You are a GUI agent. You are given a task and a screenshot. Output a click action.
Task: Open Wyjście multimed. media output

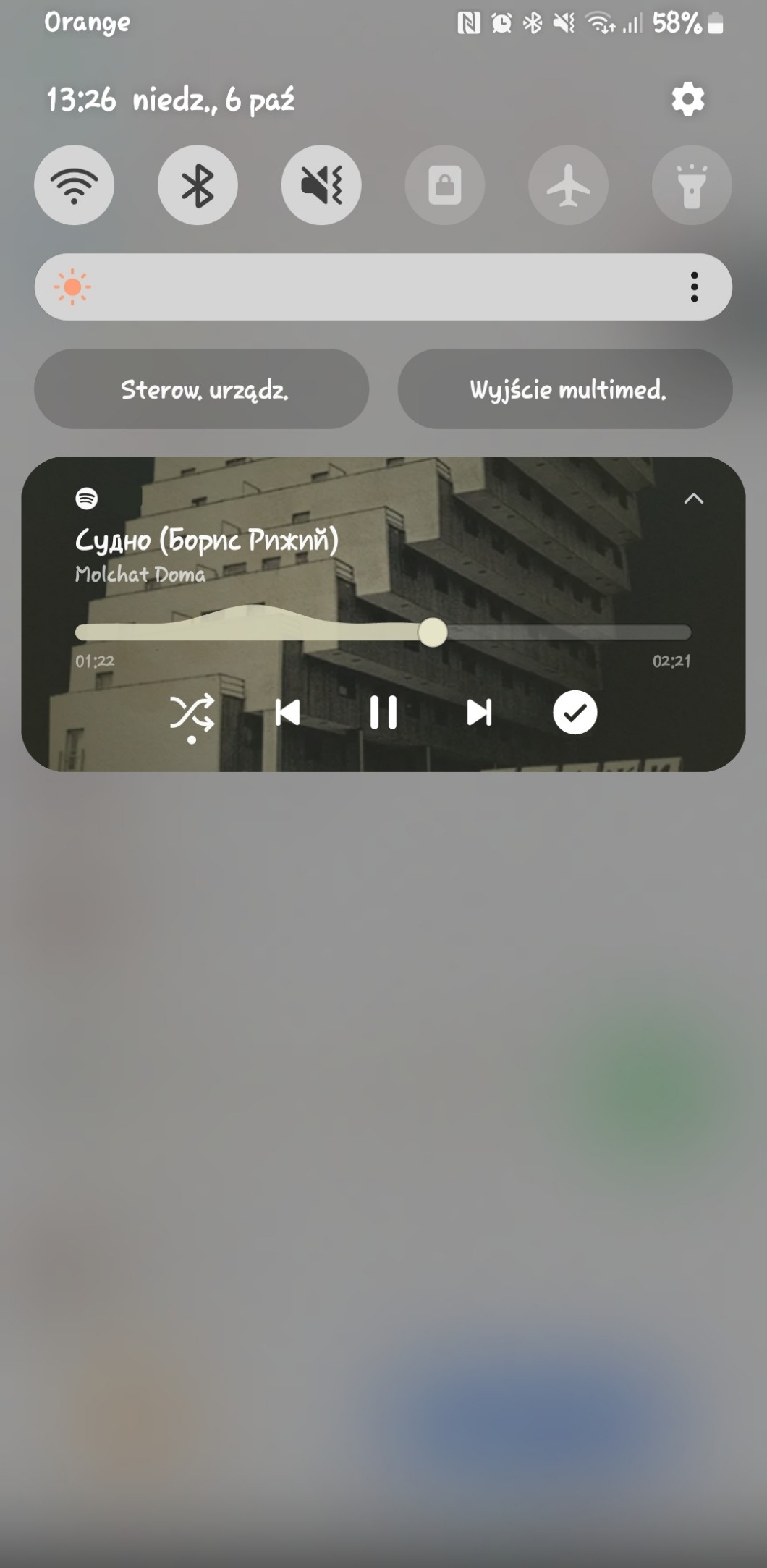[x=565, y=389]
